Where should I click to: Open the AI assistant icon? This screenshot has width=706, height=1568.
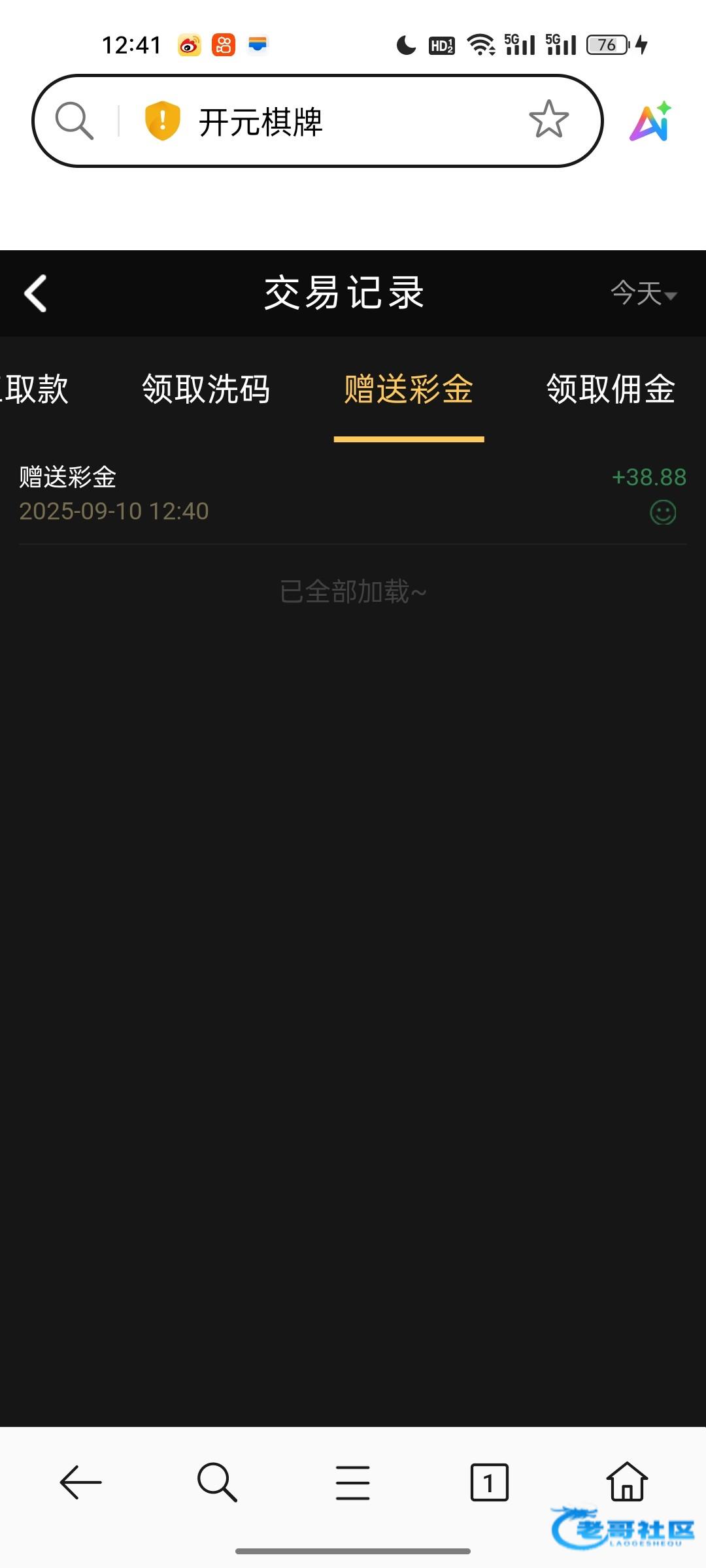coord(651,122)
